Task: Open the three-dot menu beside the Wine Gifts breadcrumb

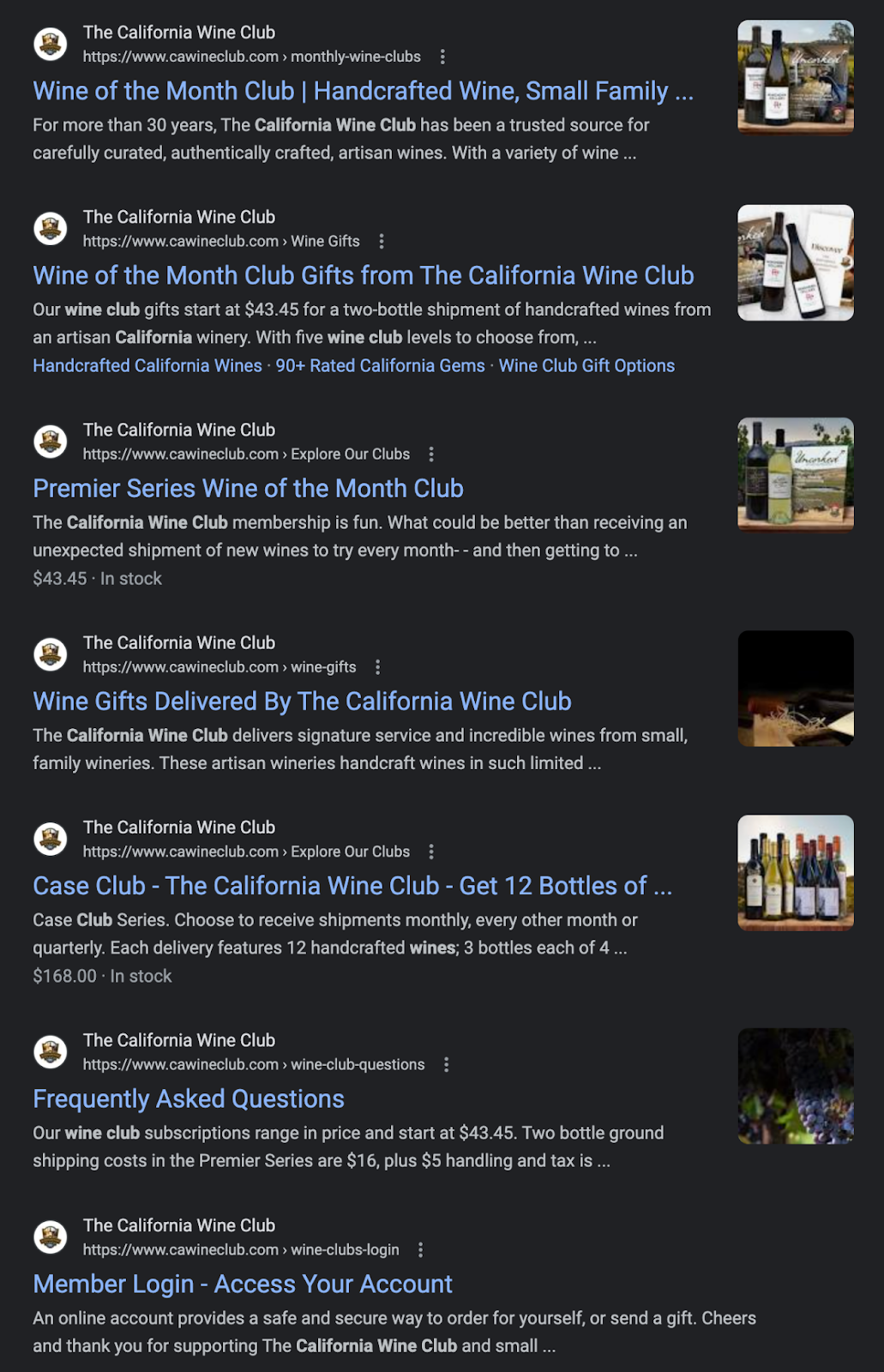Action: click(x=382, y=242)
